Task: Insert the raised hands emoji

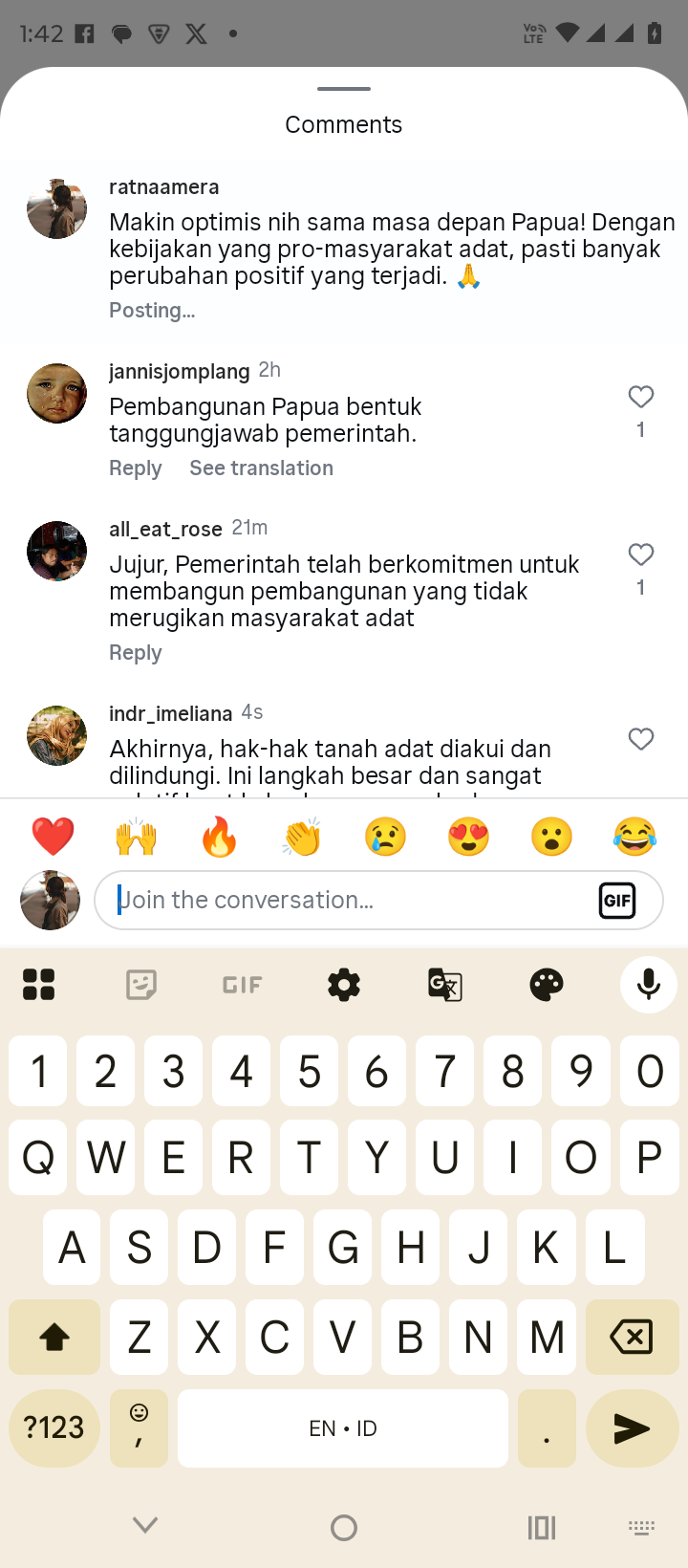Action: point(136,837)
